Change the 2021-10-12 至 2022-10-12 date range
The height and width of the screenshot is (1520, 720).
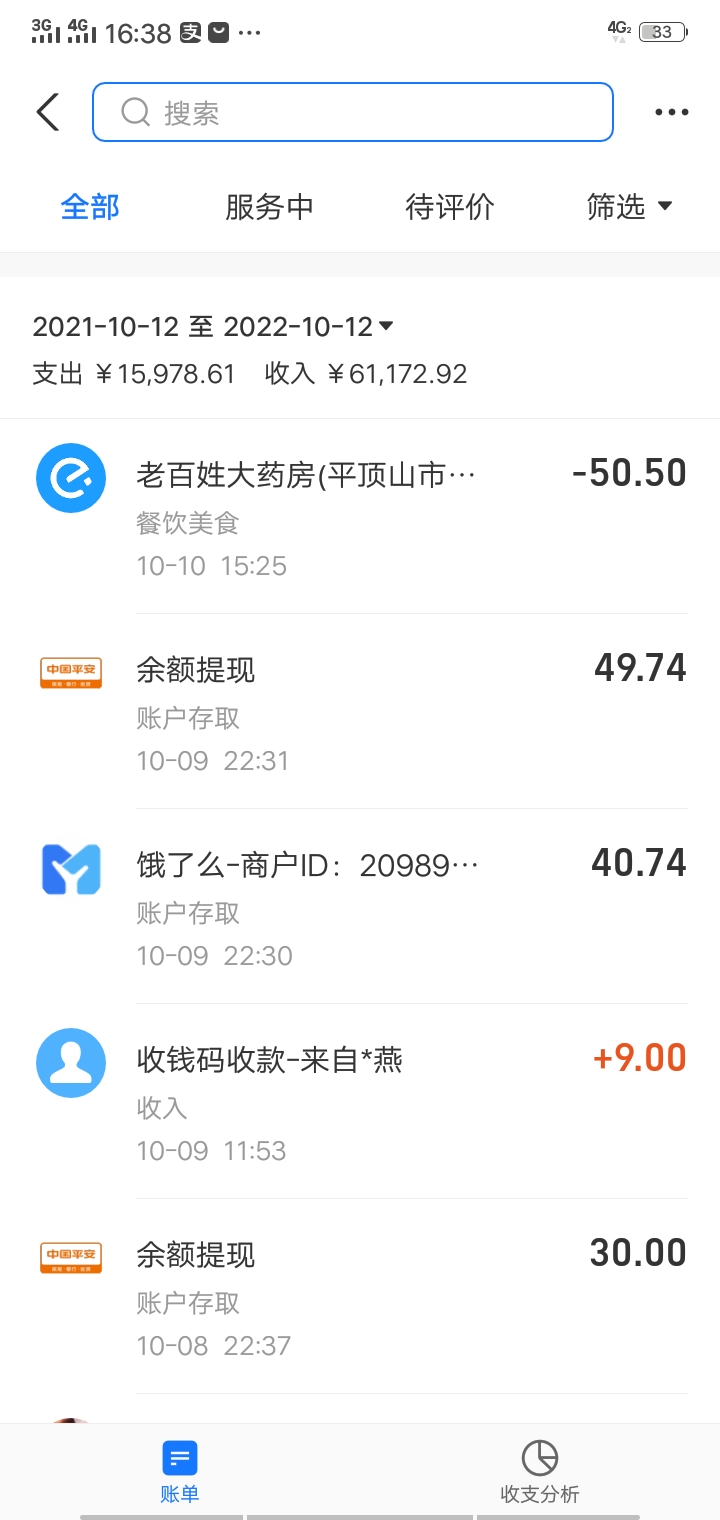tap(213, 327)
